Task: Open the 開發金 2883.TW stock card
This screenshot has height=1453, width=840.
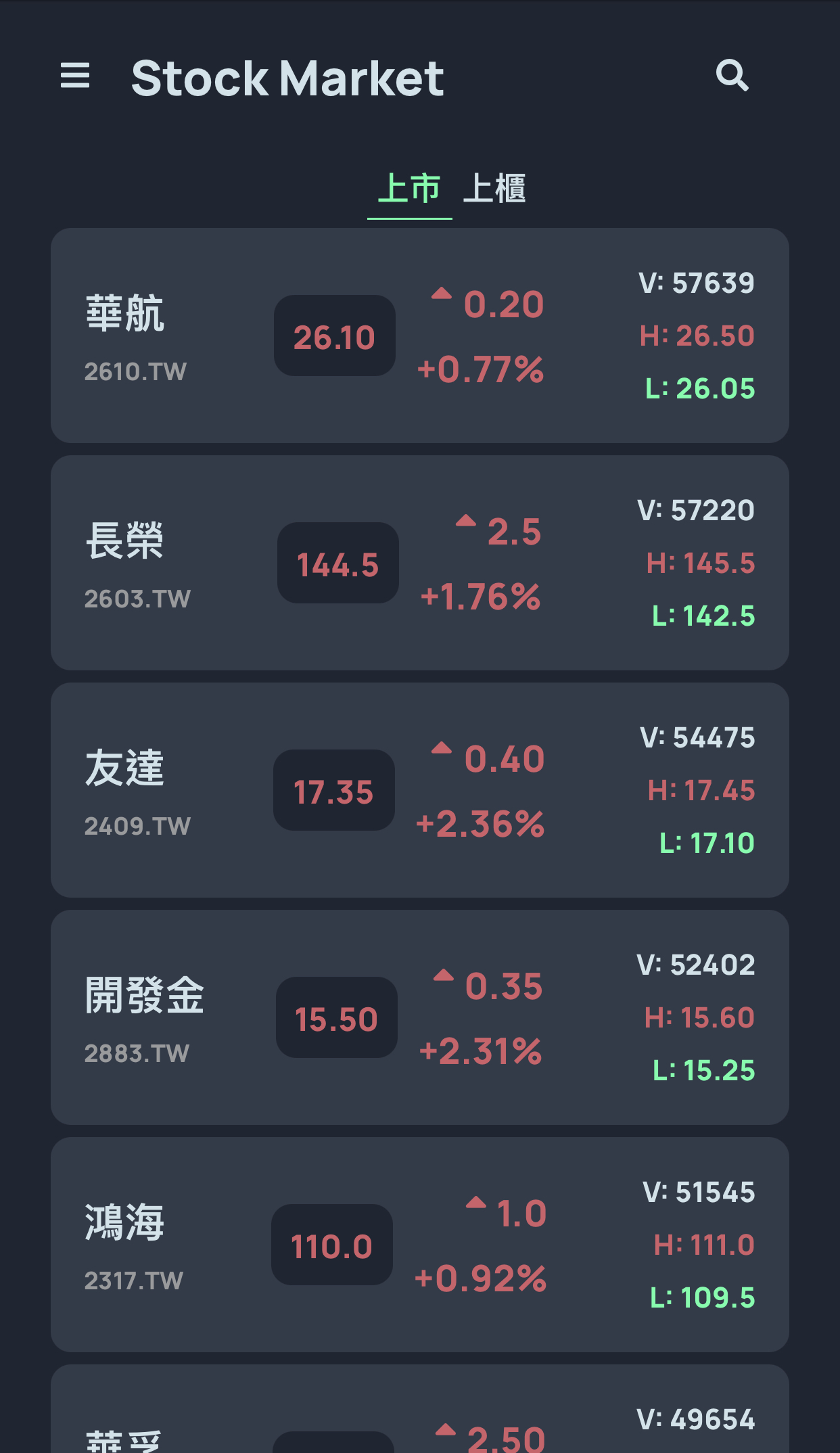Action: point(419,1017)
